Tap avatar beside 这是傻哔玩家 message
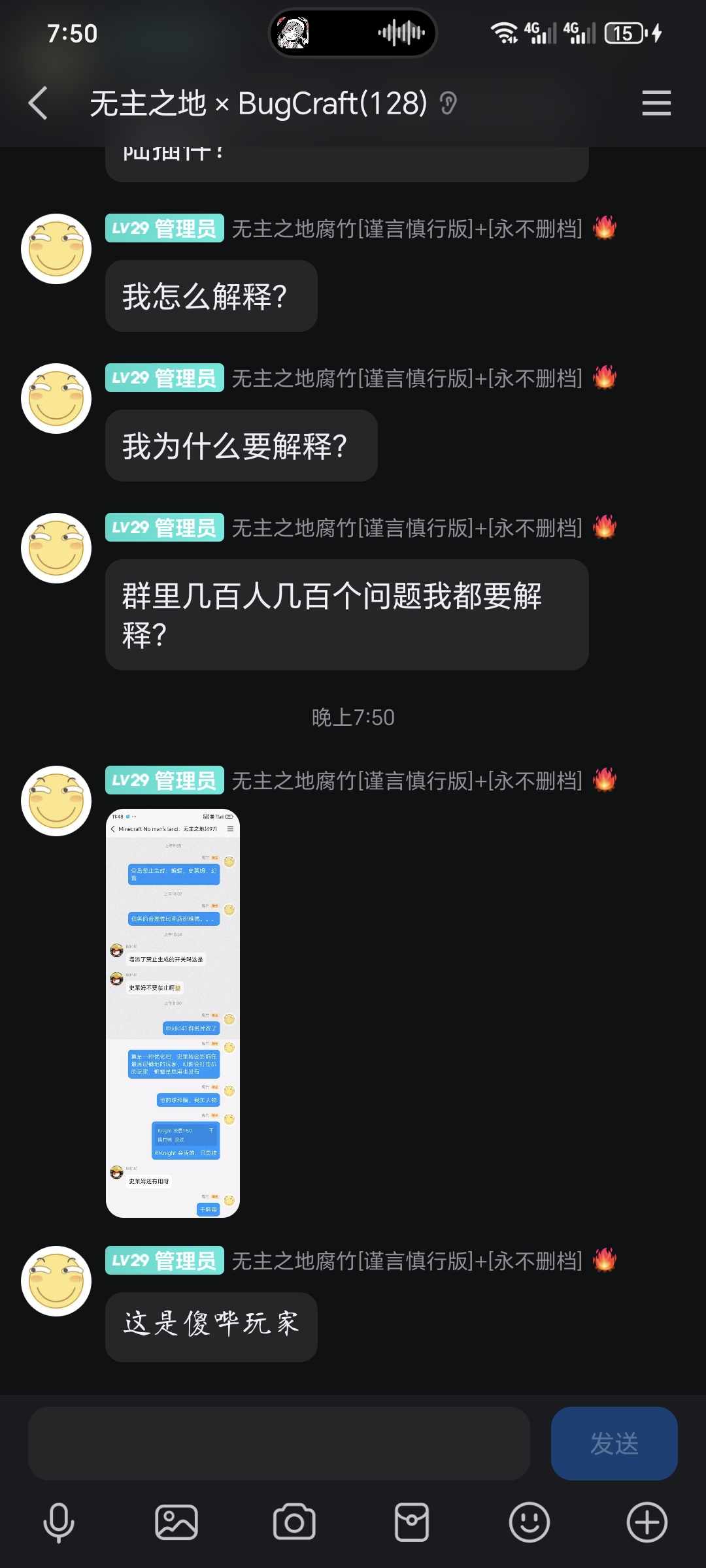This screenshot has height=1568, width=706. point(56,1281)
